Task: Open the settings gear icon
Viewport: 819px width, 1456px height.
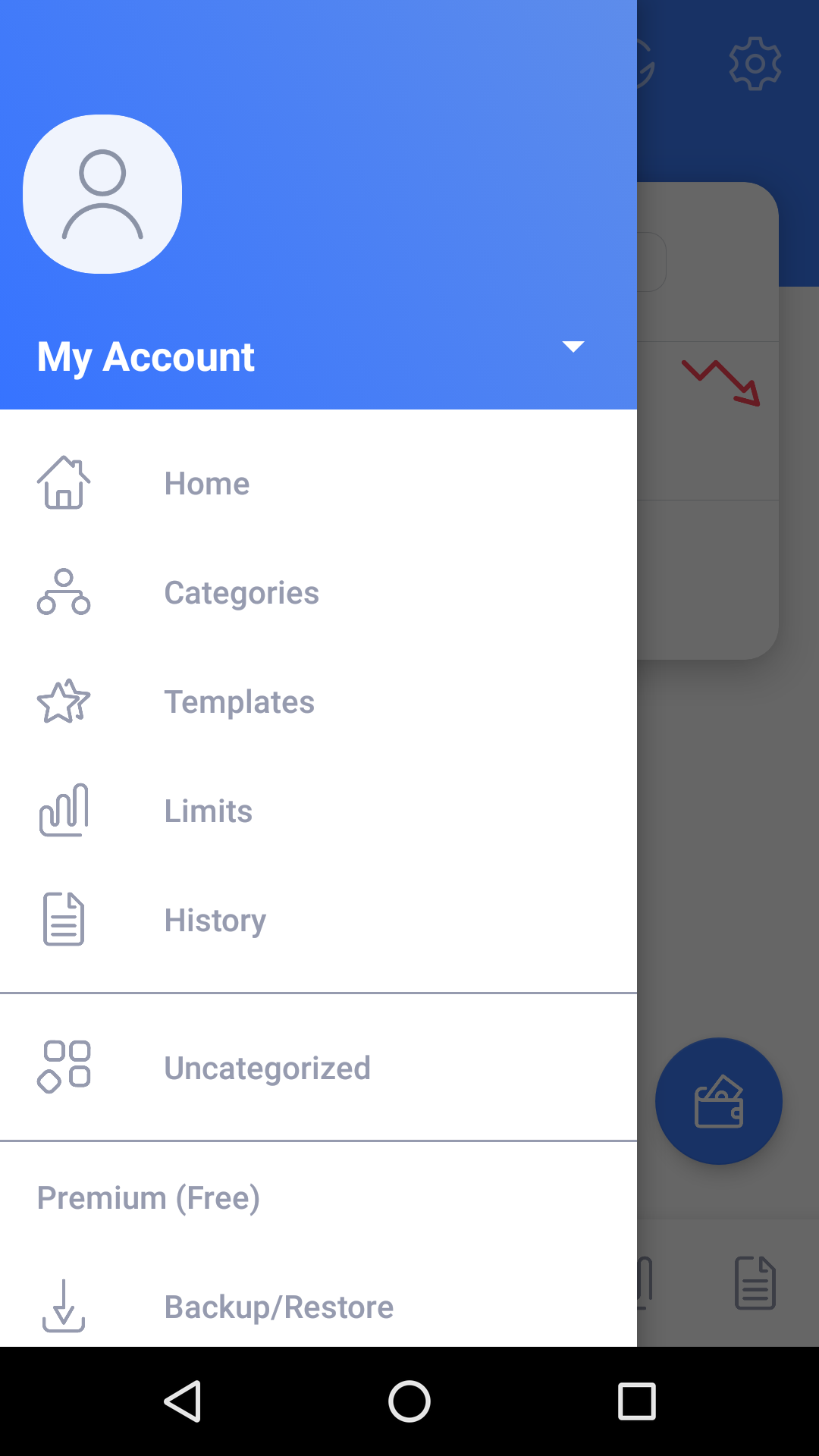Action: (756, 63)
